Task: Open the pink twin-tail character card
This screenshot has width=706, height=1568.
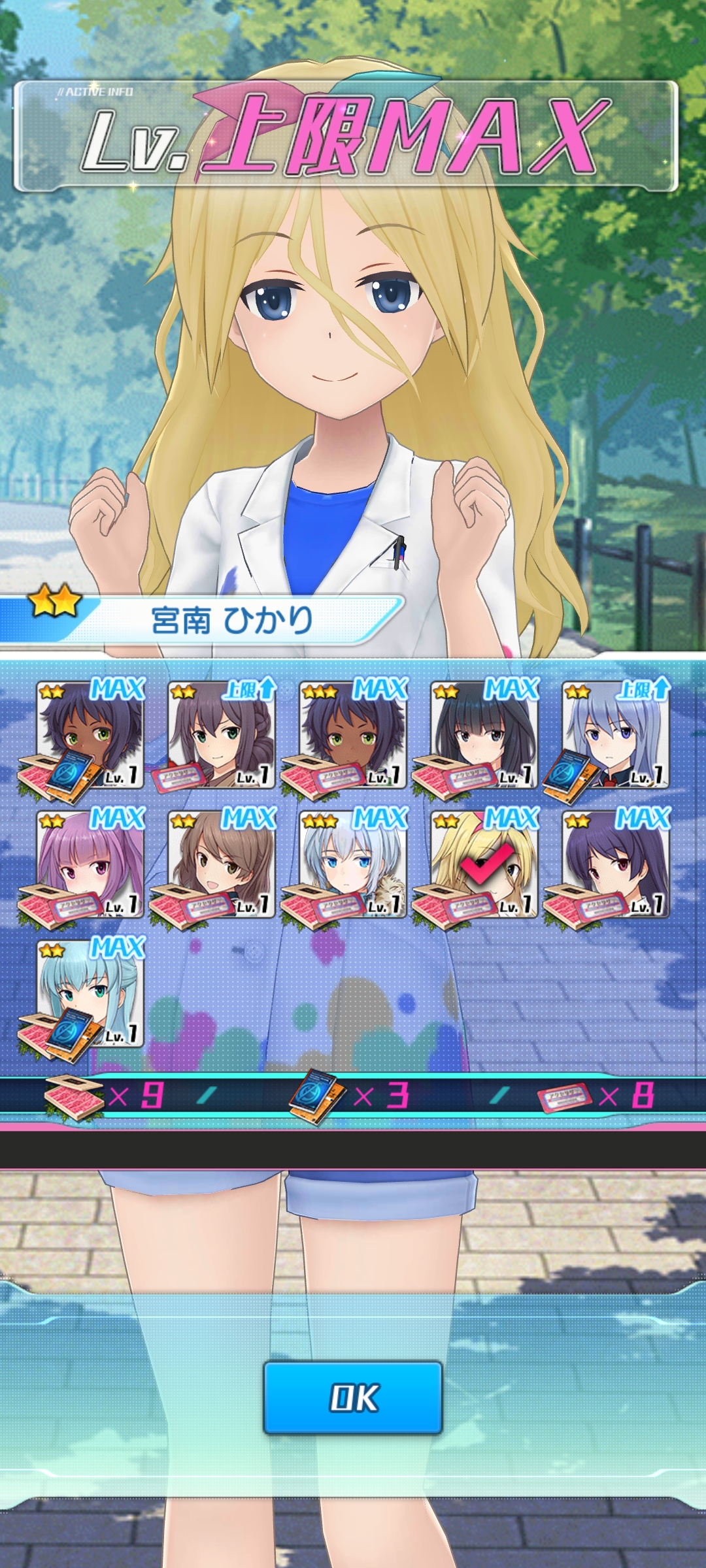Action: tap(90, 865)
